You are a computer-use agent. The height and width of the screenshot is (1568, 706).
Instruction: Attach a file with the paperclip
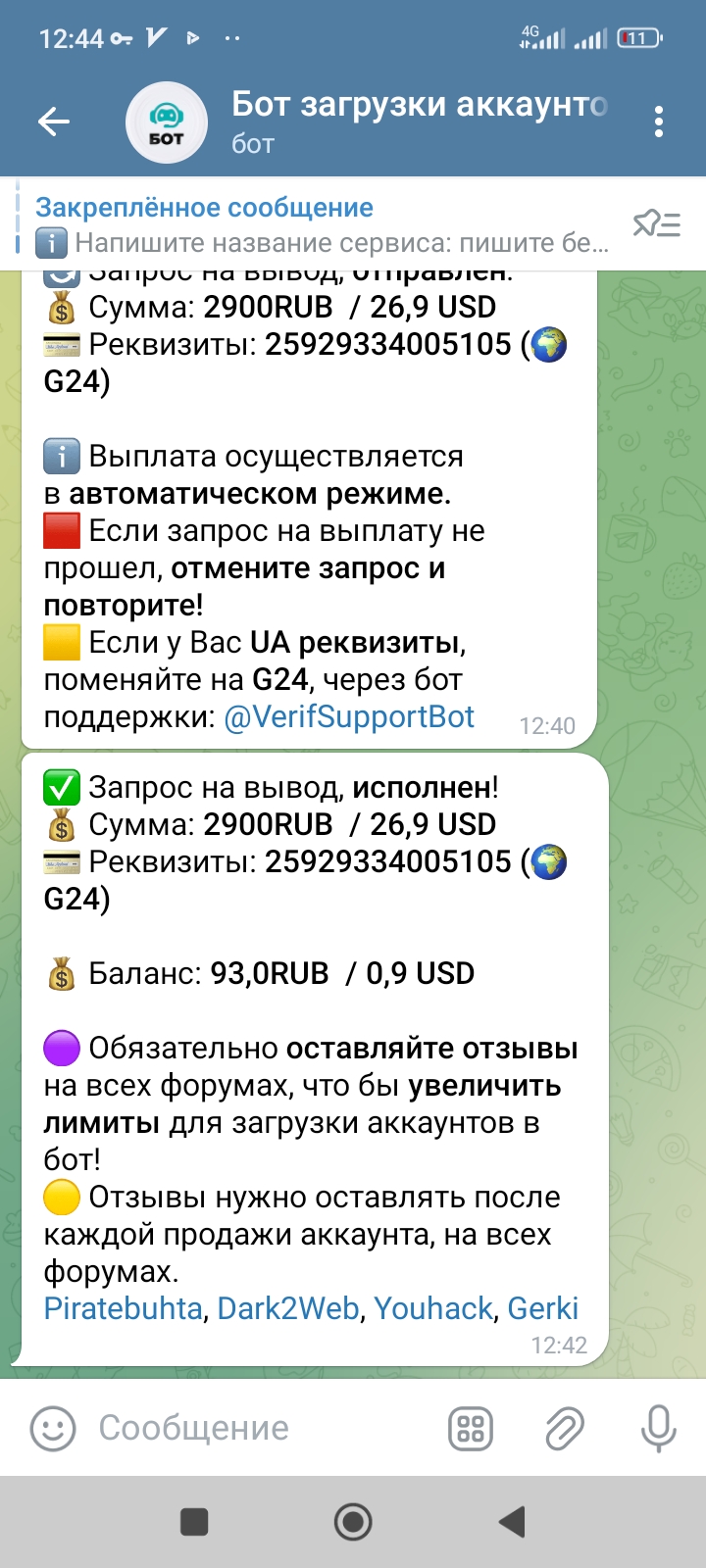pyautogui.click(x=564, y=1428)
